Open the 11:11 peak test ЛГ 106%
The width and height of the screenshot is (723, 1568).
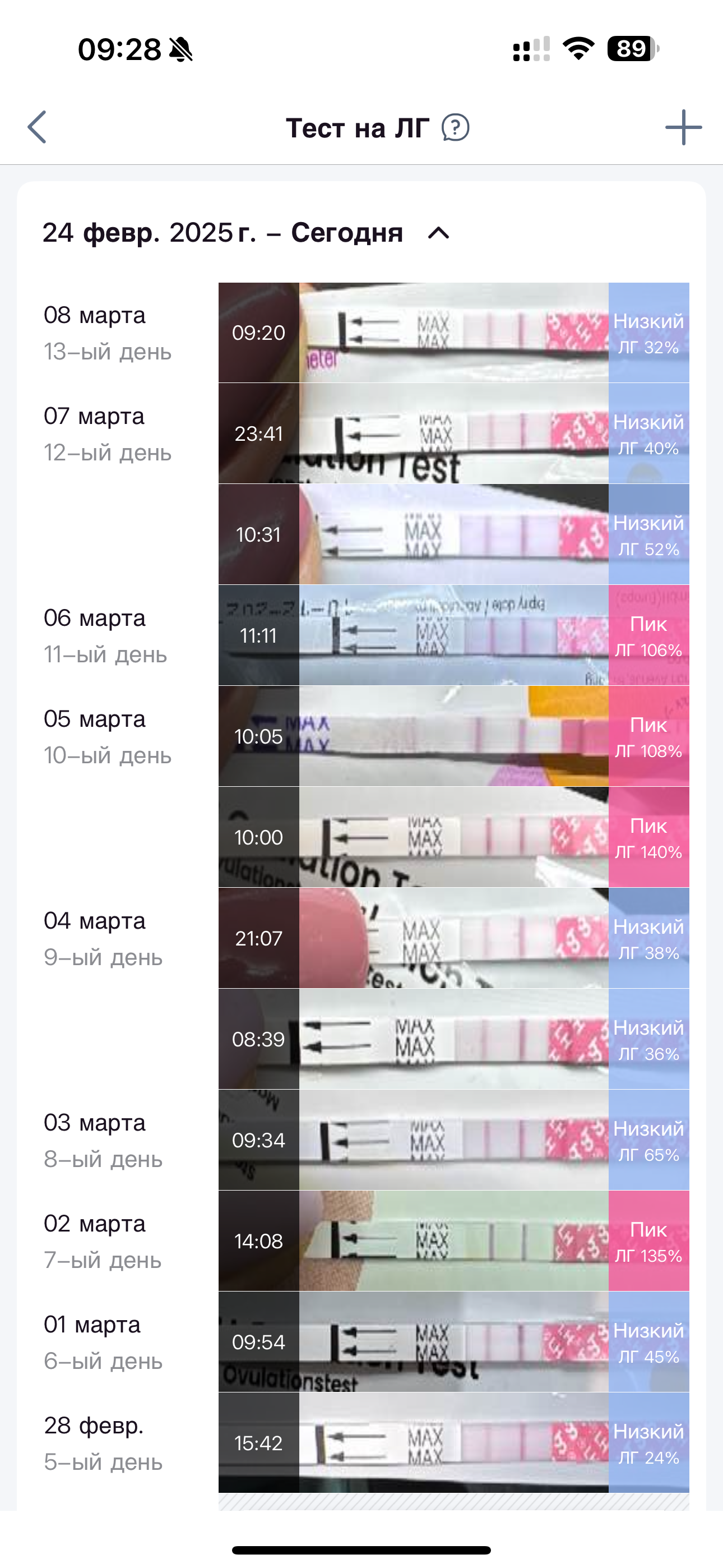coord(453,635)
